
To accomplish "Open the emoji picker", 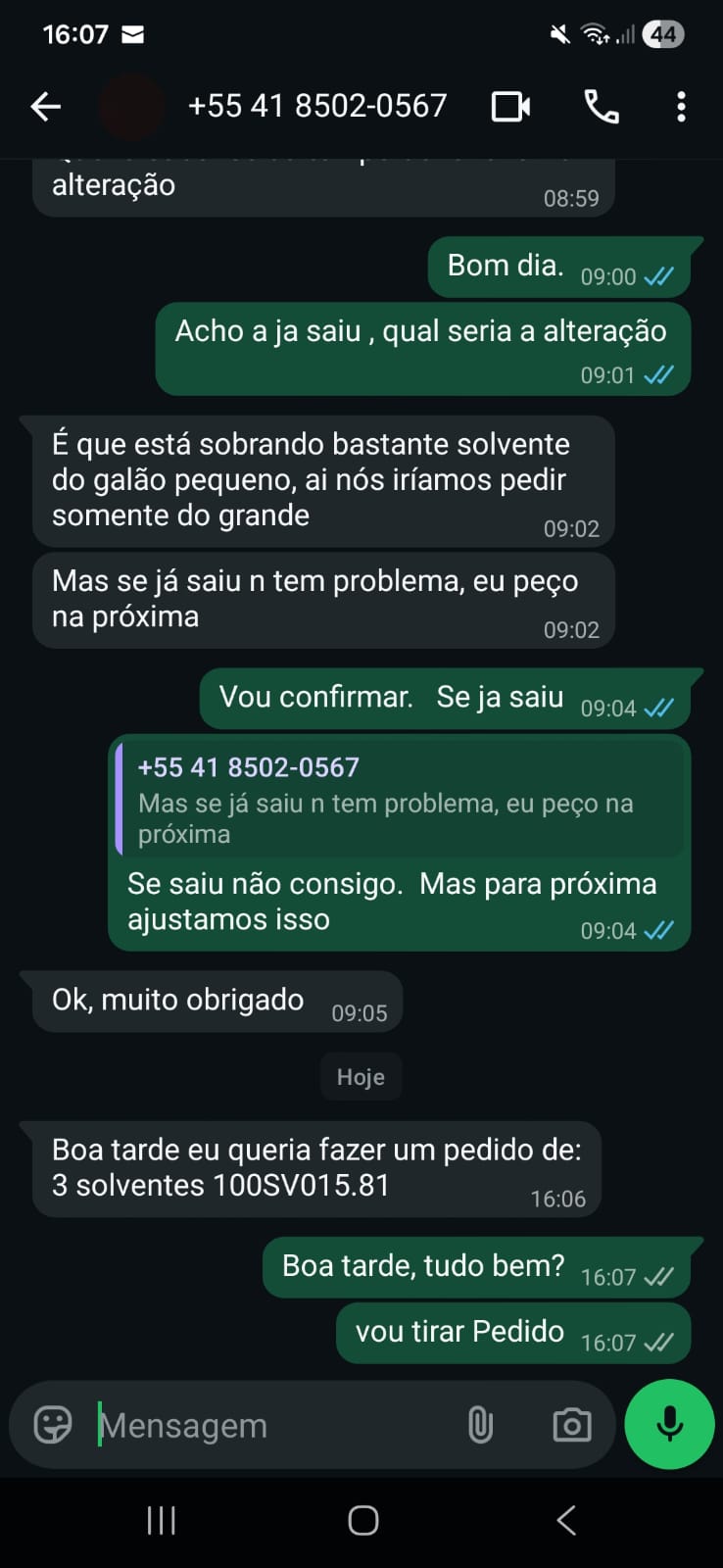I will point(53,1425).
